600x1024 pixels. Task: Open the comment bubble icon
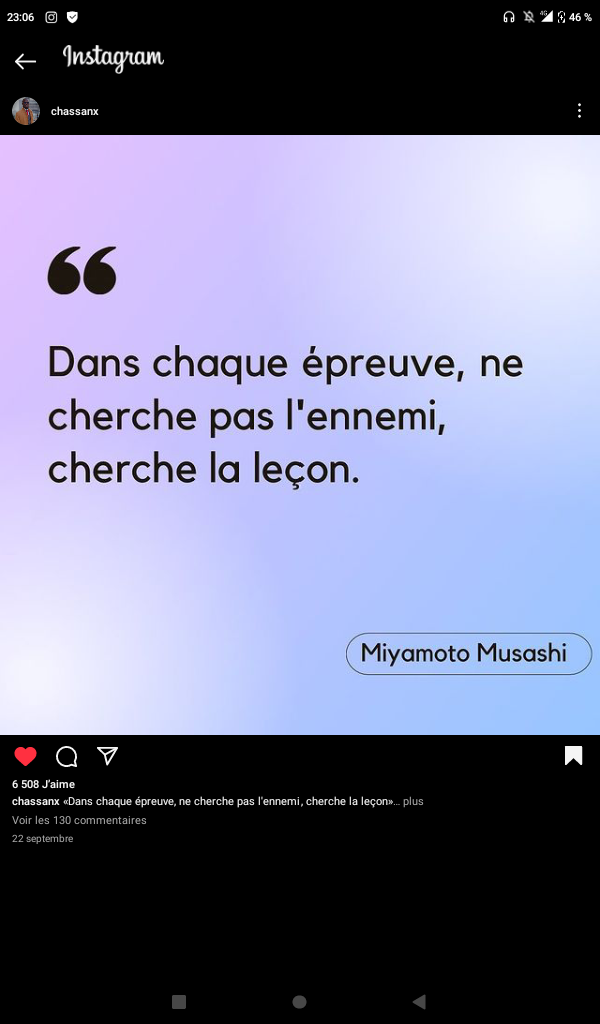tap(67, 756)
